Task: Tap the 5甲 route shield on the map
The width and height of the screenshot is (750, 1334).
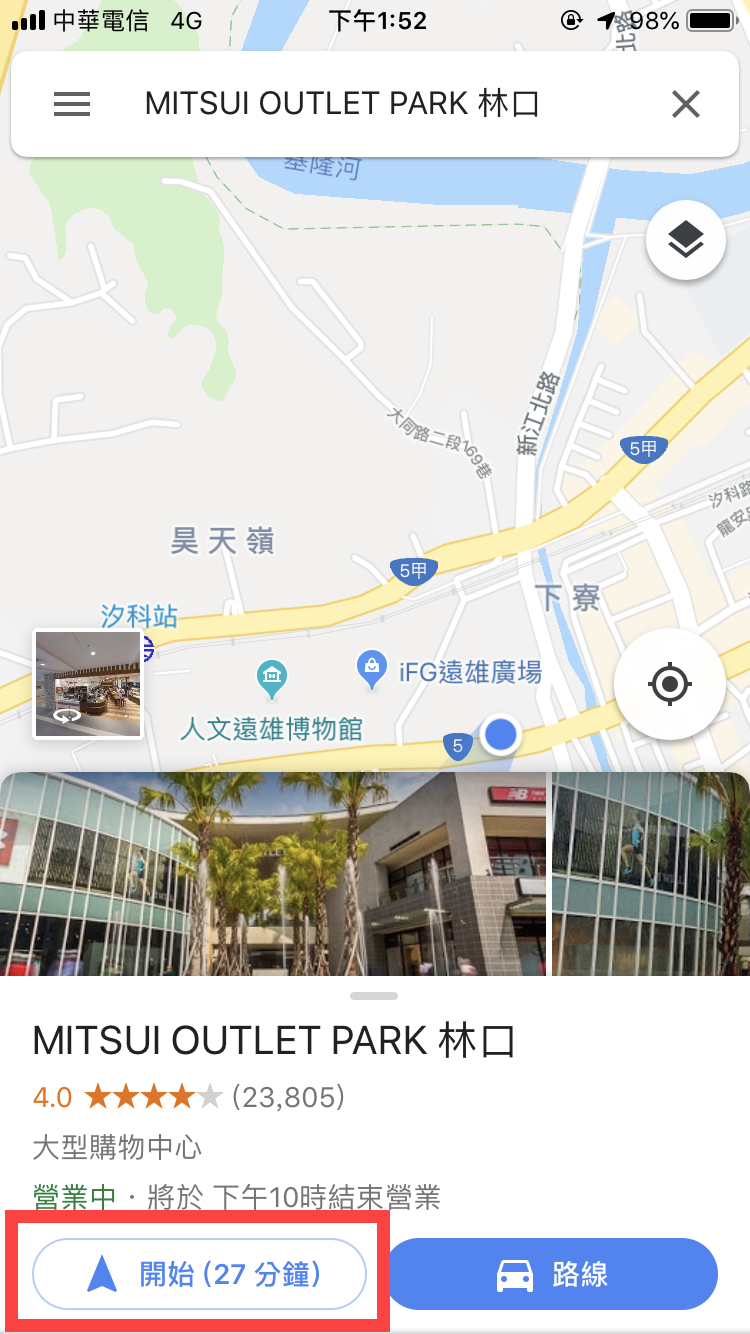Action: click(x=413, y=570)
